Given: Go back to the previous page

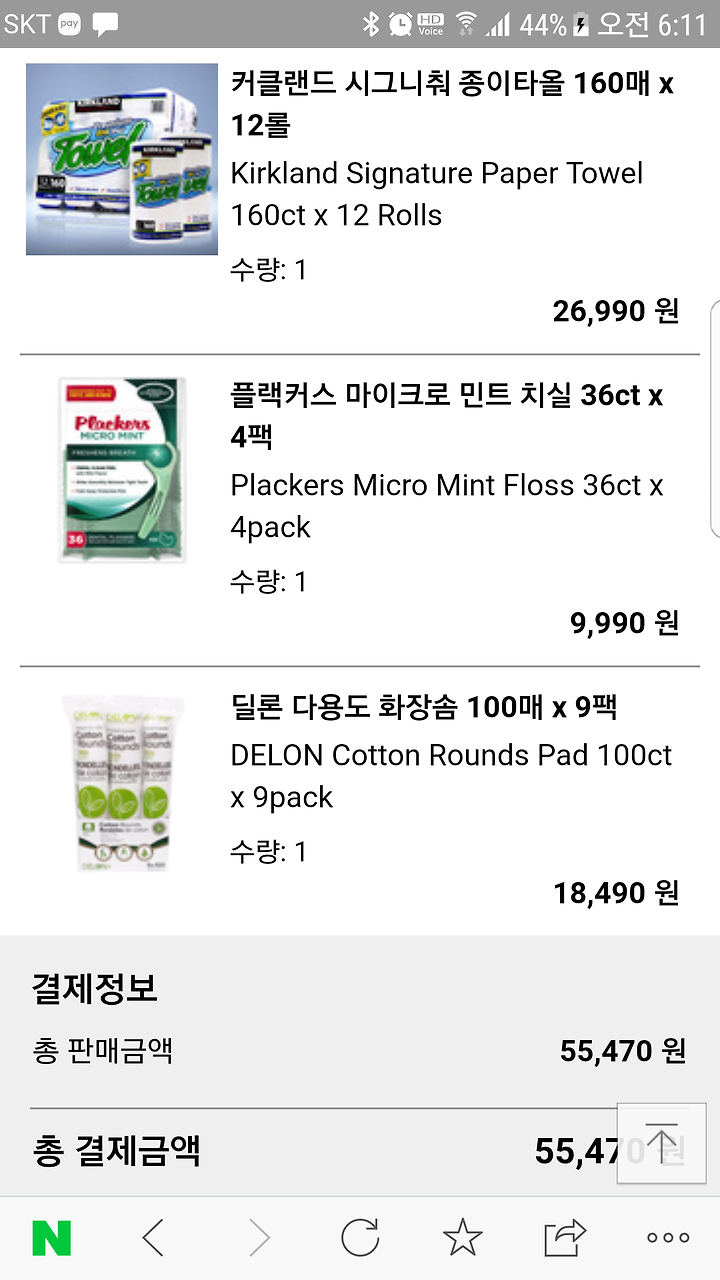Looking at the screenshot, I should tap(153, 1238).
